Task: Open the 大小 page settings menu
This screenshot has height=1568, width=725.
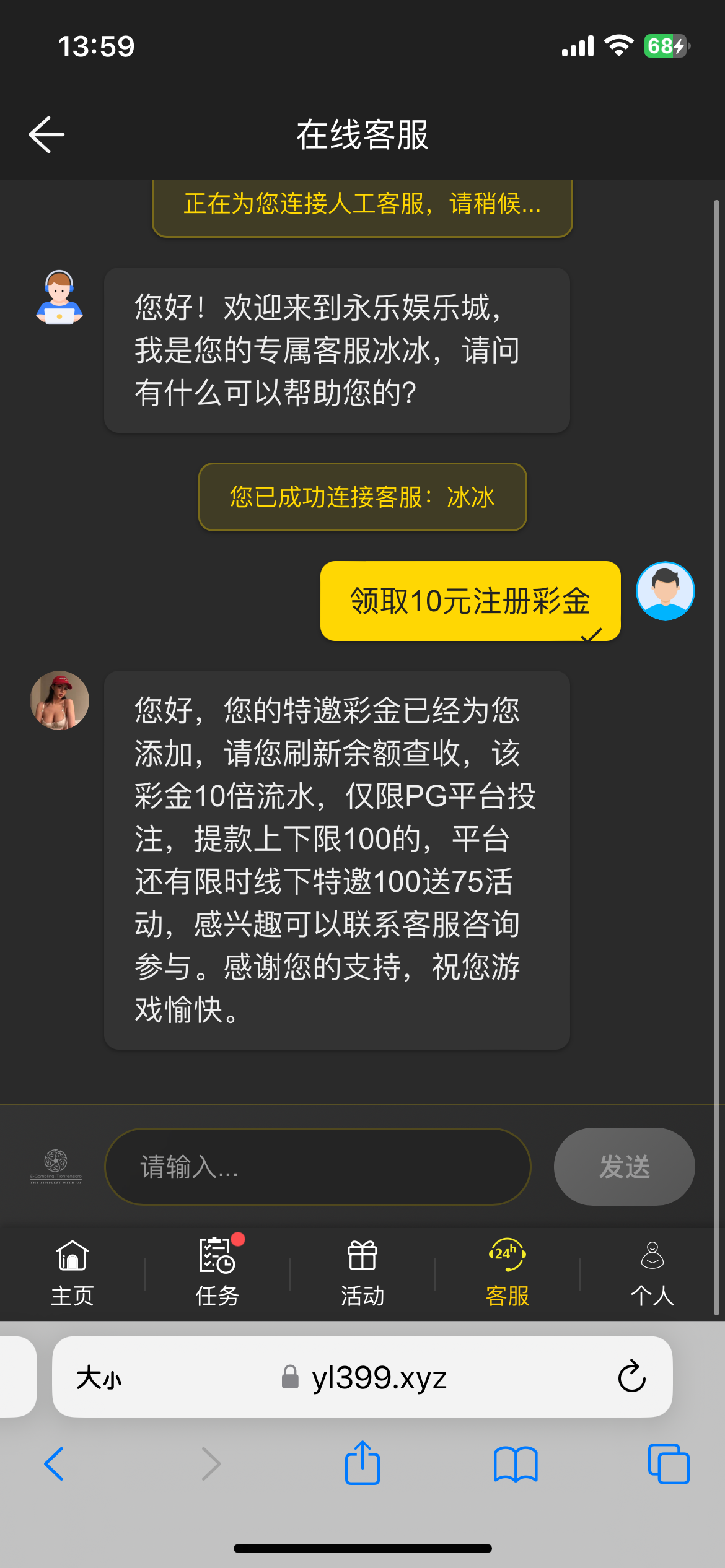Action: pyautogui.click(x=99, y=1378)
